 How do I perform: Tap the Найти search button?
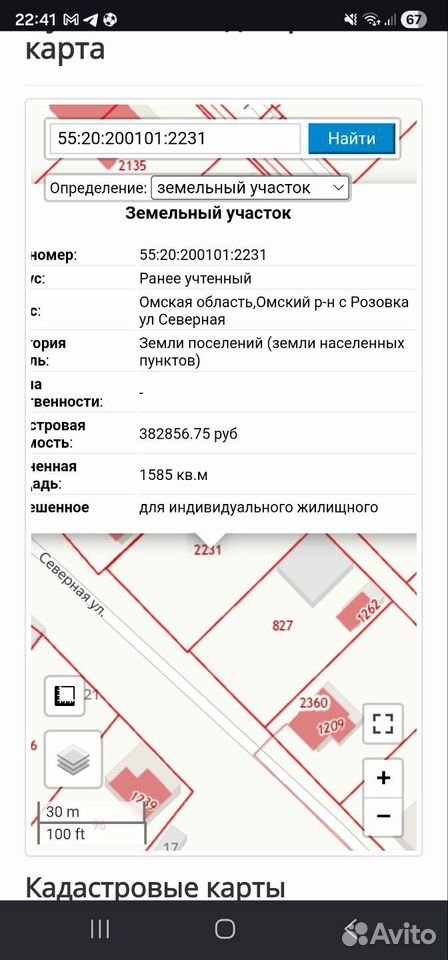pyautogui.click(x=352, y=138)
